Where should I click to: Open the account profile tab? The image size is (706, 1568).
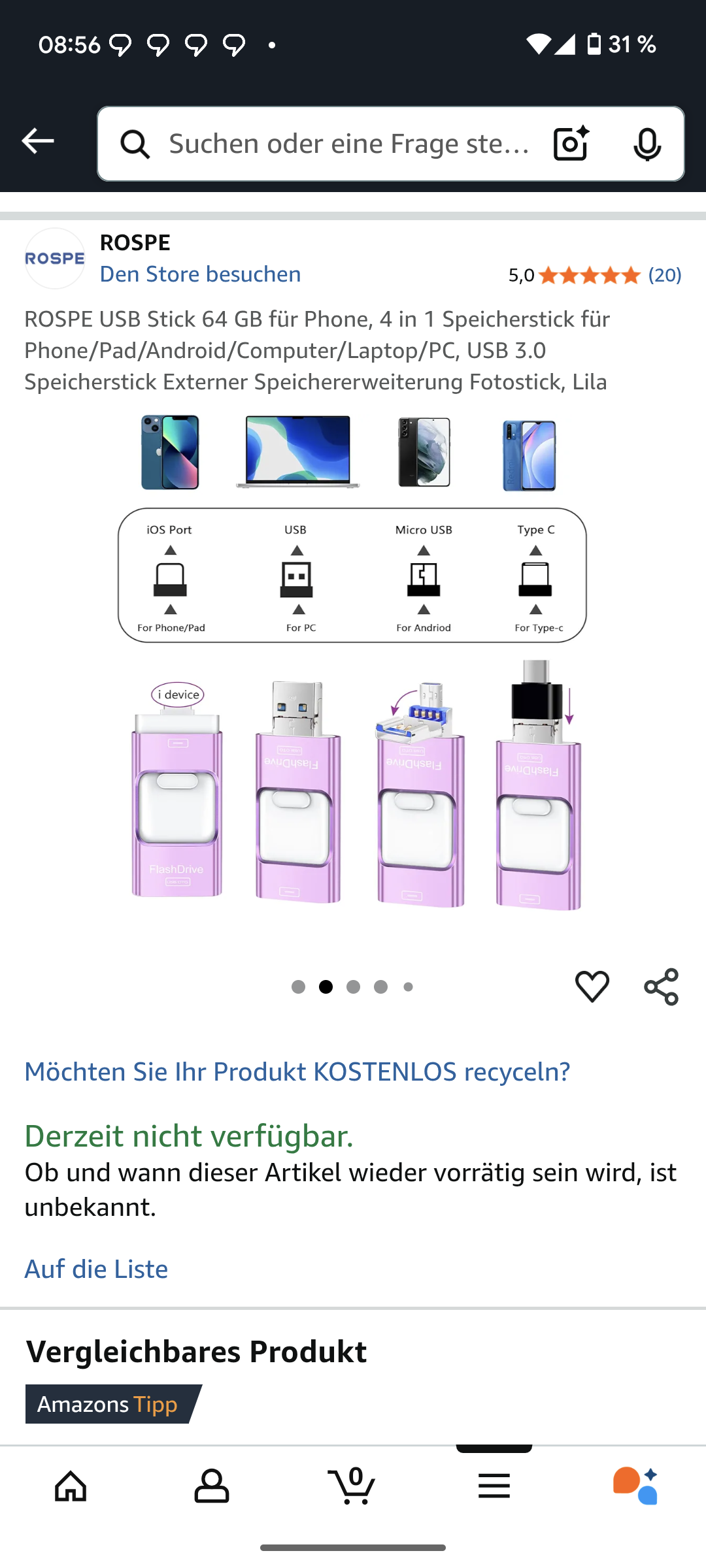click(212, 1486)
